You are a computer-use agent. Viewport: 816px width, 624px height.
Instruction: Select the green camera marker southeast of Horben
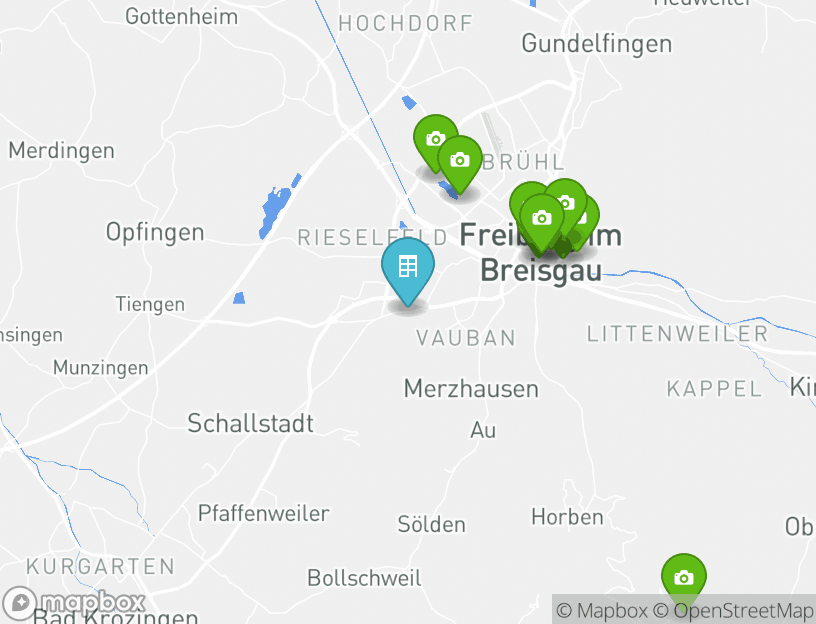point(684,578)
